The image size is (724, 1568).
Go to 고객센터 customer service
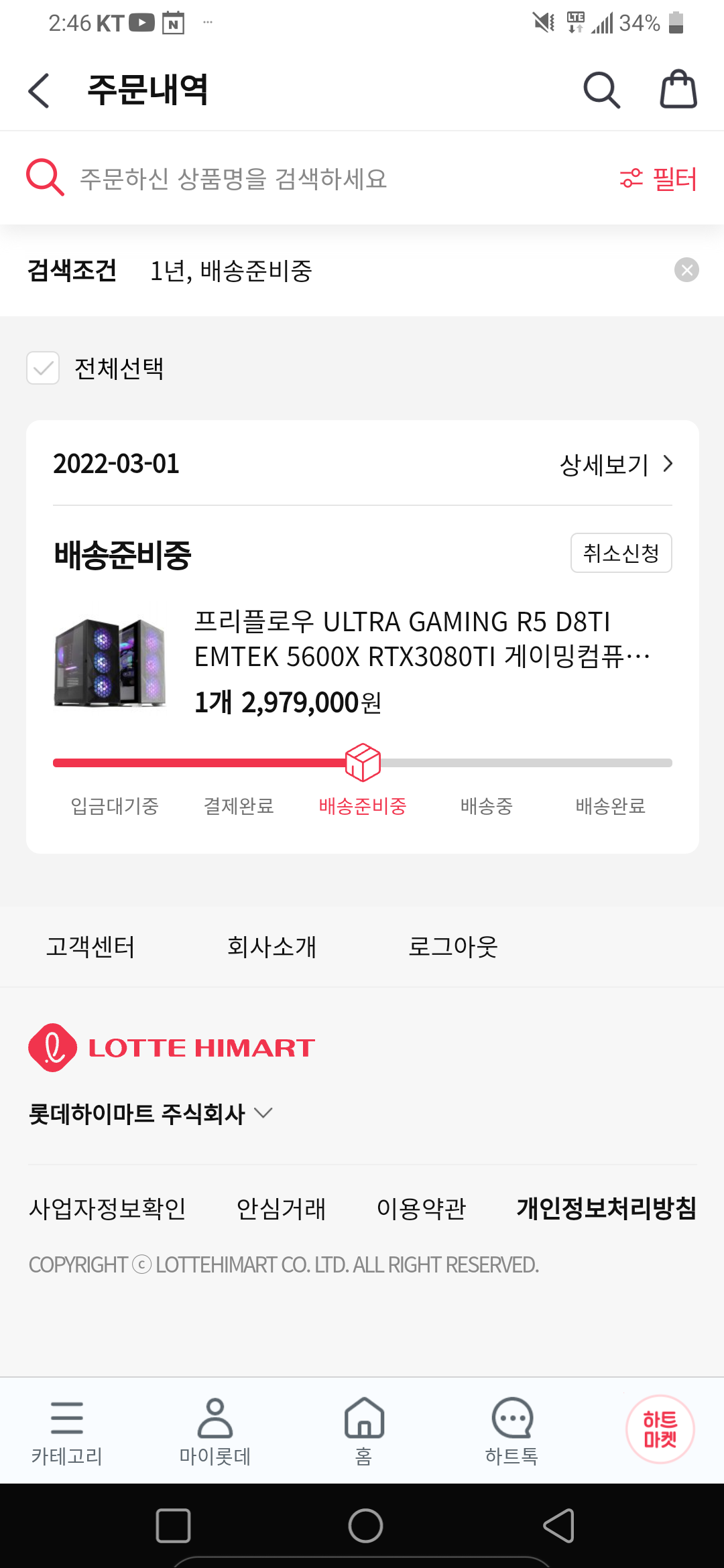90,947
